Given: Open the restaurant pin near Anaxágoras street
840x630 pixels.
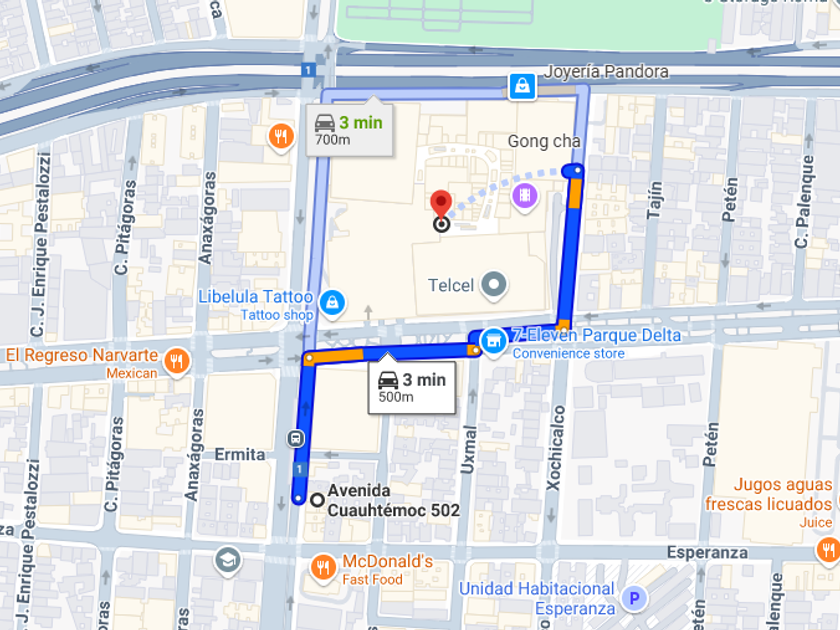Looking at the screenshot, I should (x=281, y=136).
